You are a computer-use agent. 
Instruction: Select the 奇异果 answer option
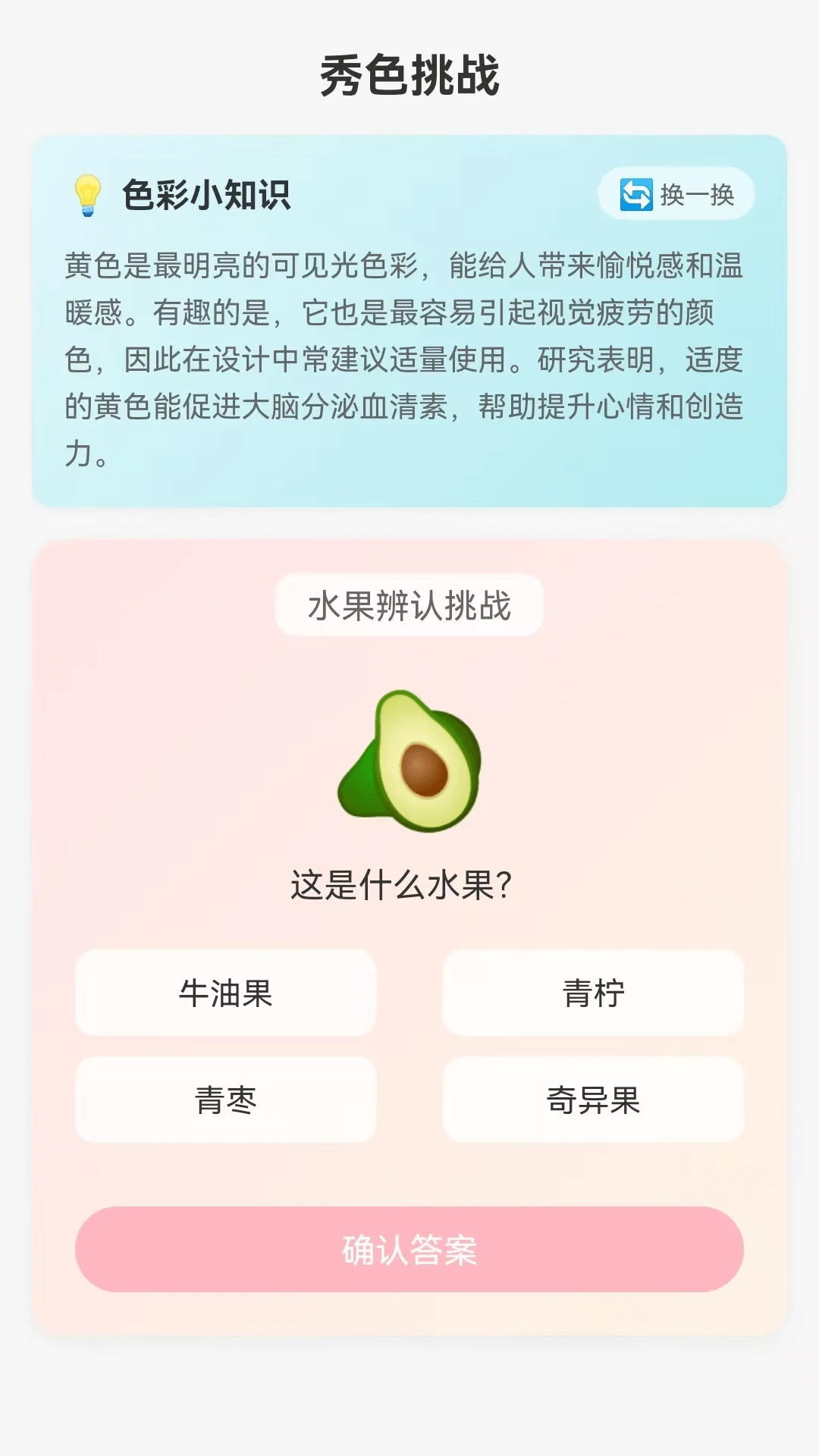[x=593, y=1100]
